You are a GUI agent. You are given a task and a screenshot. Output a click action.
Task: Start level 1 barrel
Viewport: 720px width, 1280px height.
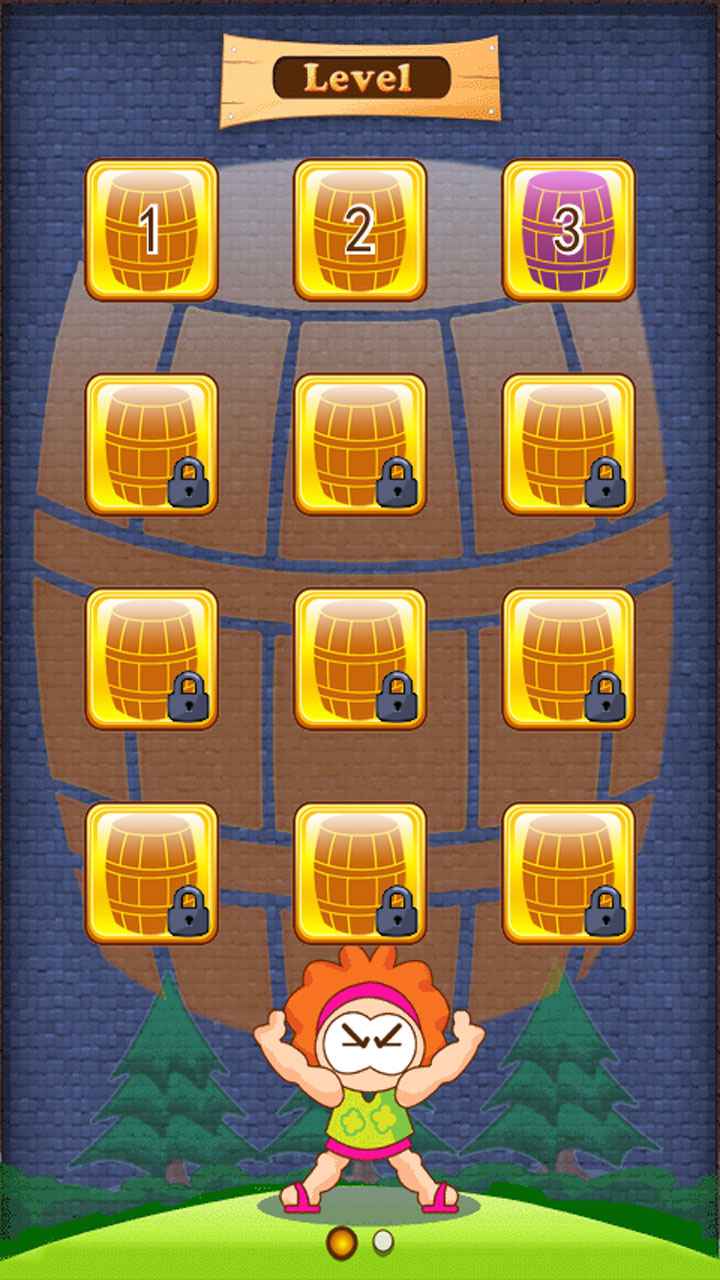[x=151, y=230]
